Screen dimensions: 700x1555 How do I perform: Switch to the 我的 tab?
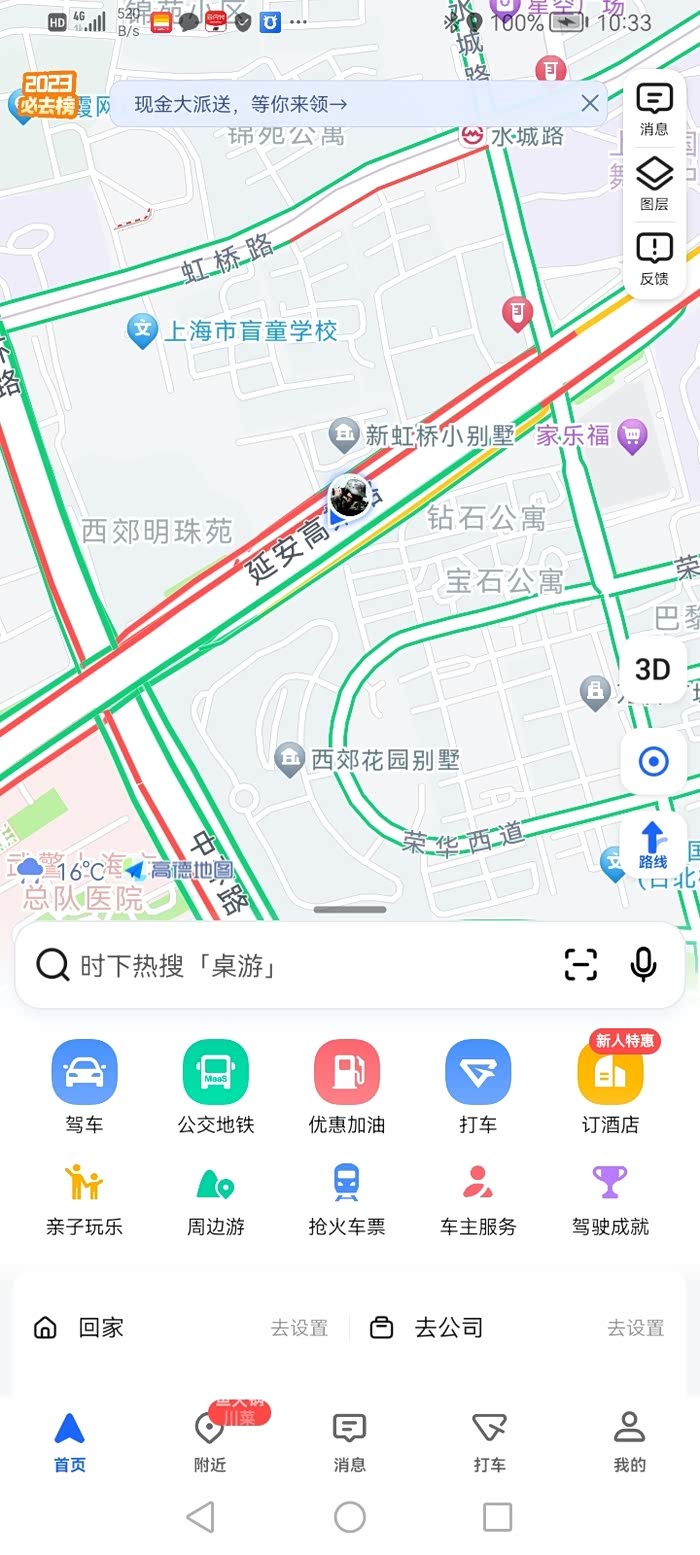[629, 1442]
